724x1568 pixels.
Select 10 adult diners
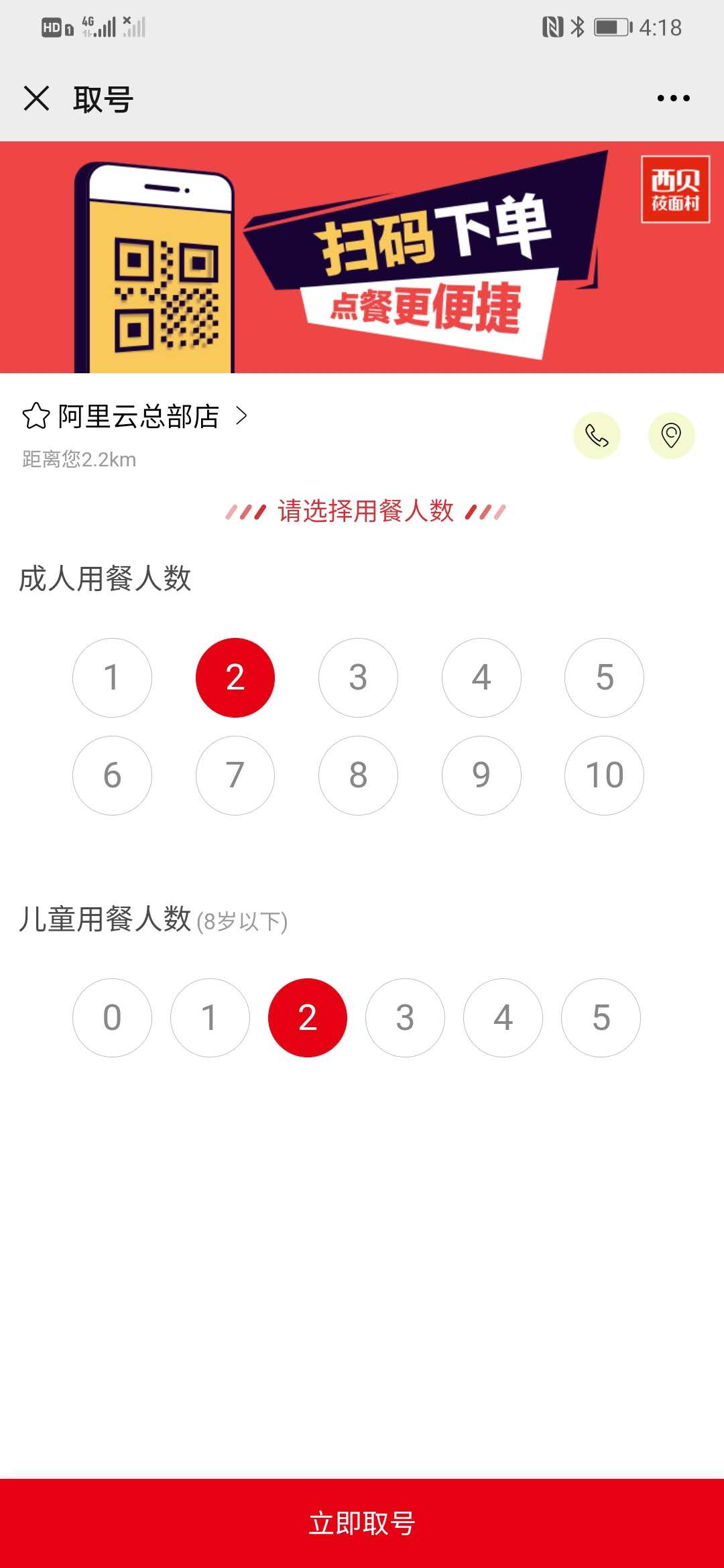[x=604, y=775]
